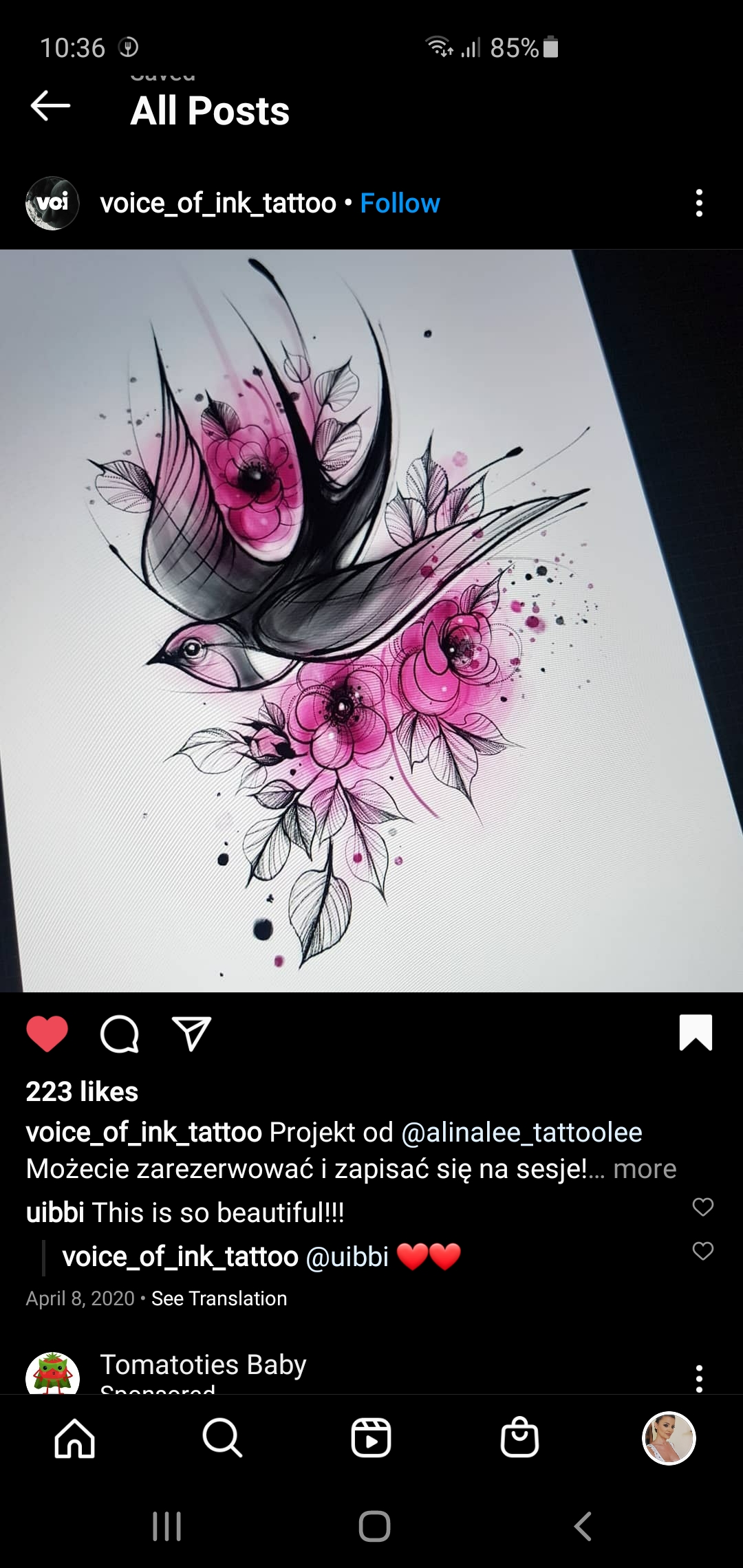The height and width of the screenshot is (1568, 743).
Task: Switch to the Home tab
Action: coord(74,1438)
